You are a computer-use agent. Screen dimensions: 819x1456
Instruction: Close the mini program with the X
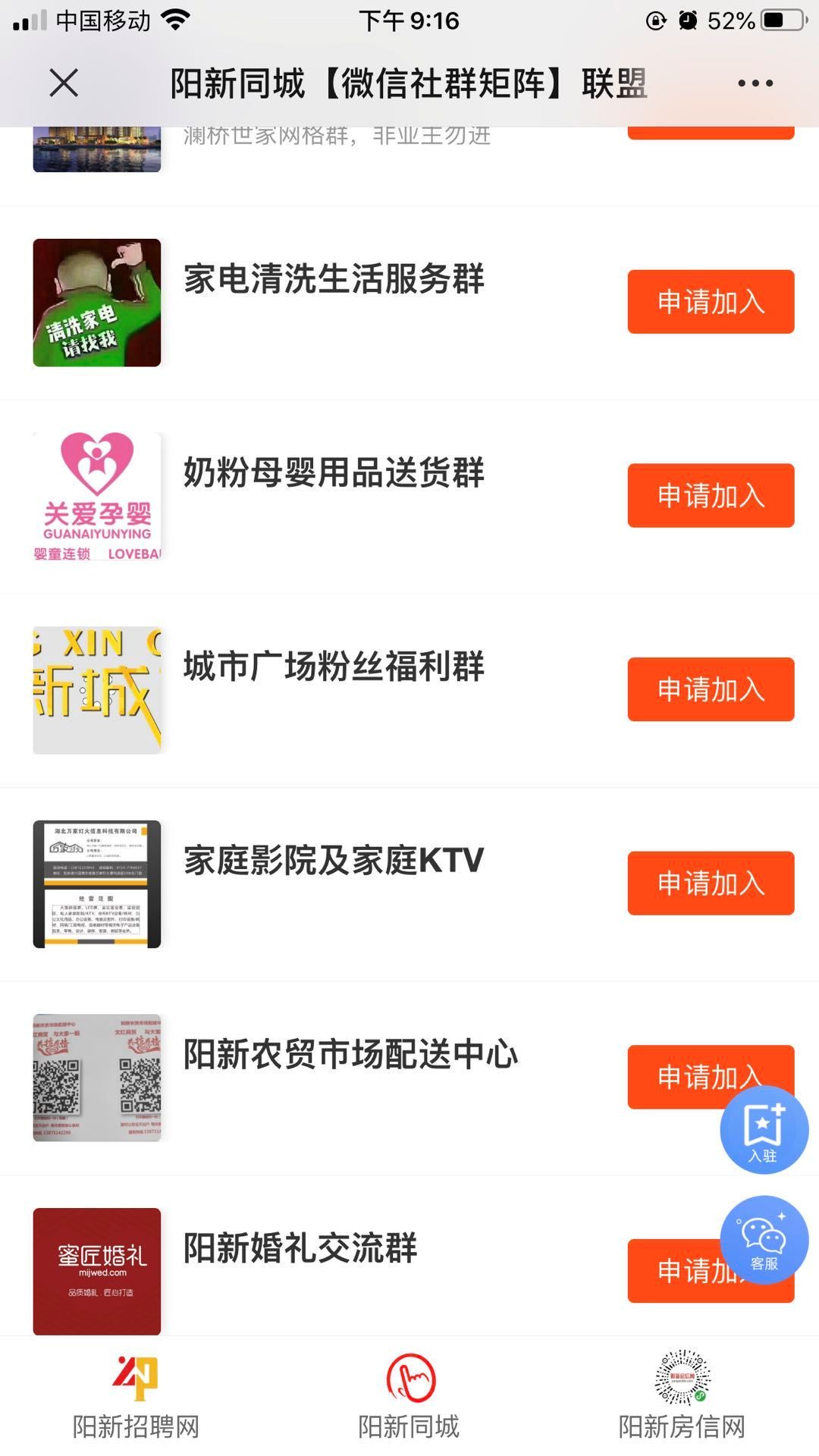click(x=64, y=83)
